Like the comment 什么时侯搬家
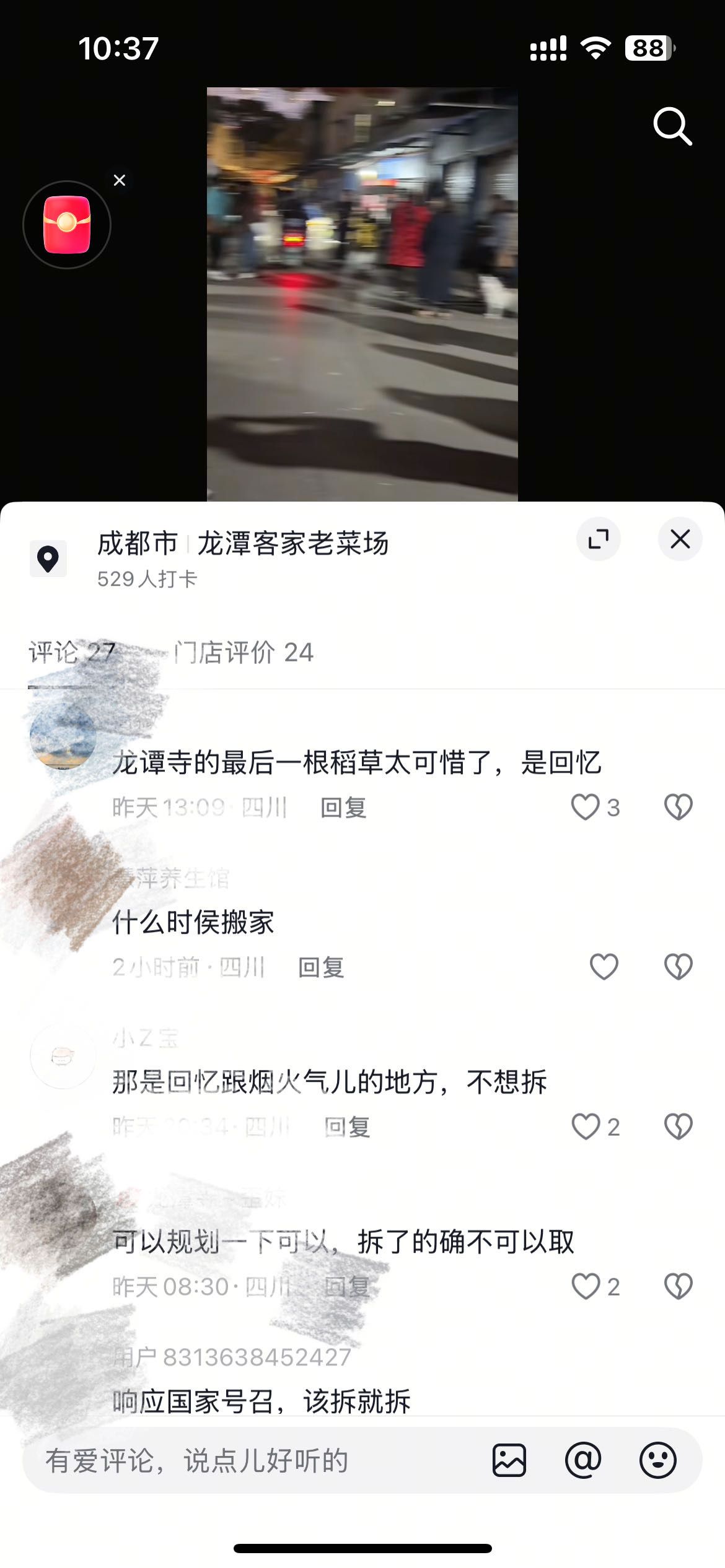This screenshot has height=1568, width=725. 604,967
